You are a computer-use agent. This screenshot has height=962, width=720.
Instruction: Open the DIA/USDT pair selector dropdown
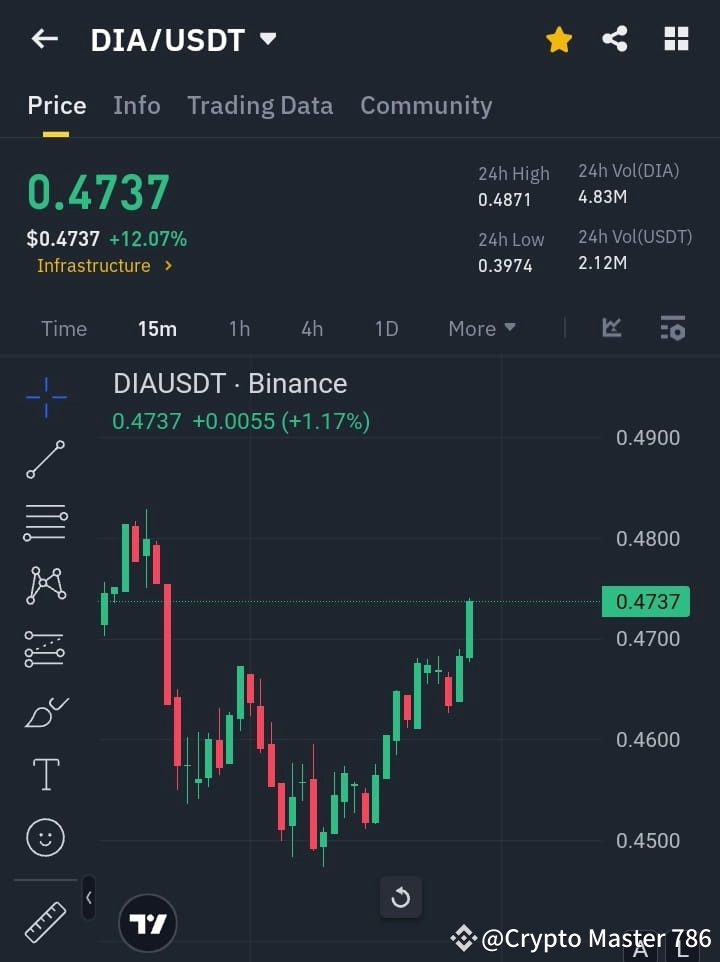click(267, 40)
